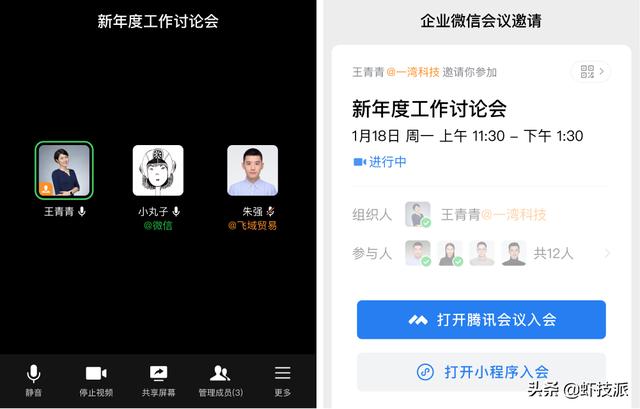Select participant 朱强's tile
This screenshot has height=409, width=640.
point(252,170)
